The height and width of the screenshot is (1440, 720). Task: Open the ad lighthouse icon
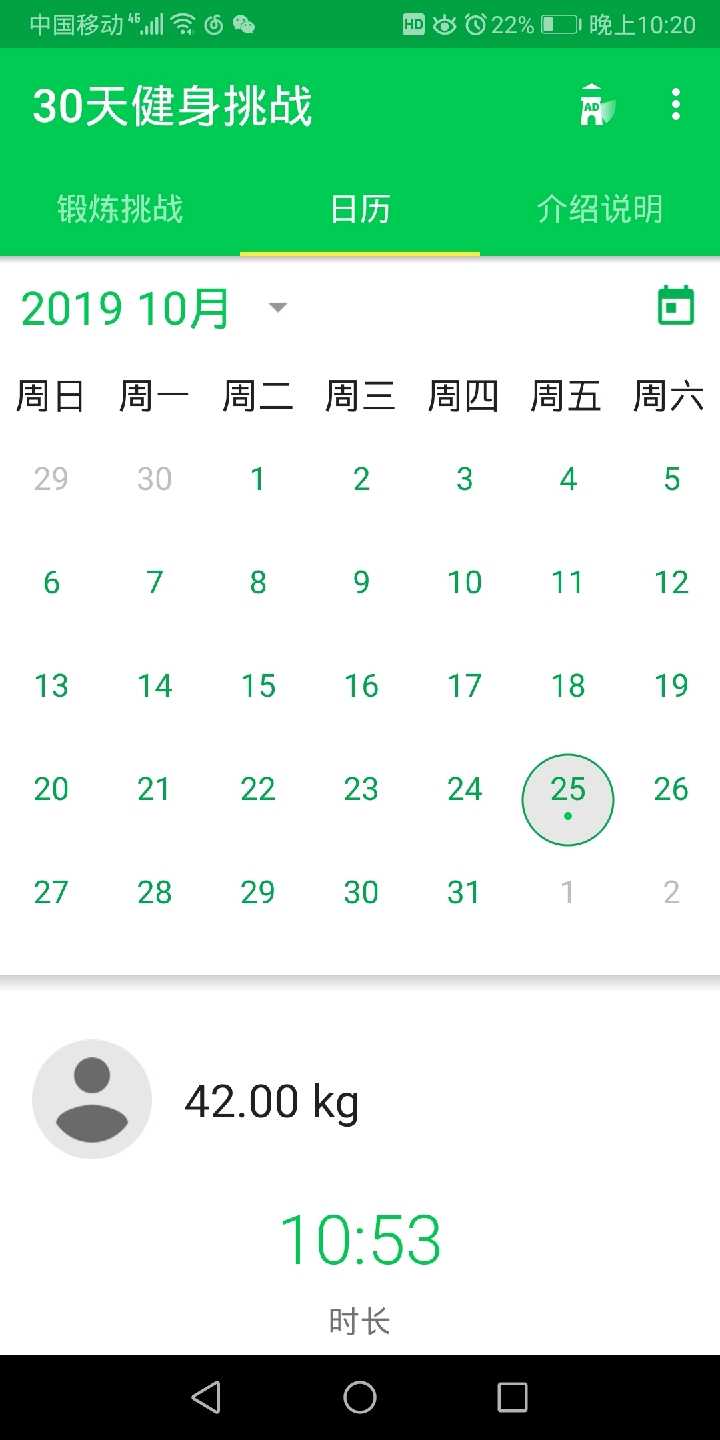(596, 105)
